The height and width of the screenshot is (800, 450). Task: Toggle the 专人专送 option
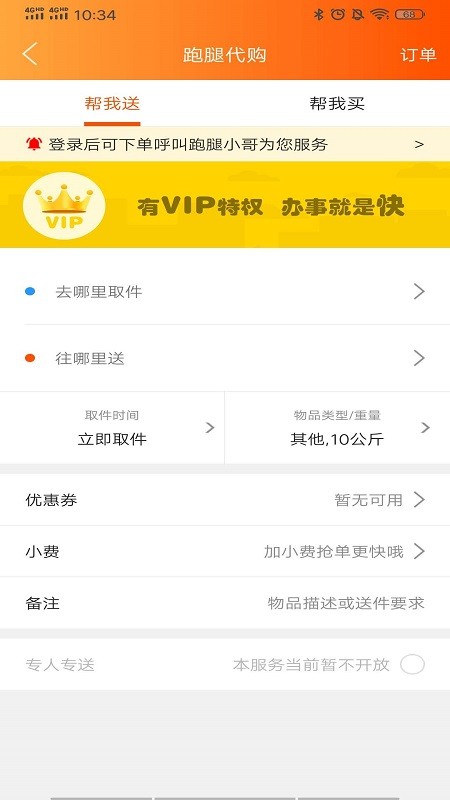point(412,665)
